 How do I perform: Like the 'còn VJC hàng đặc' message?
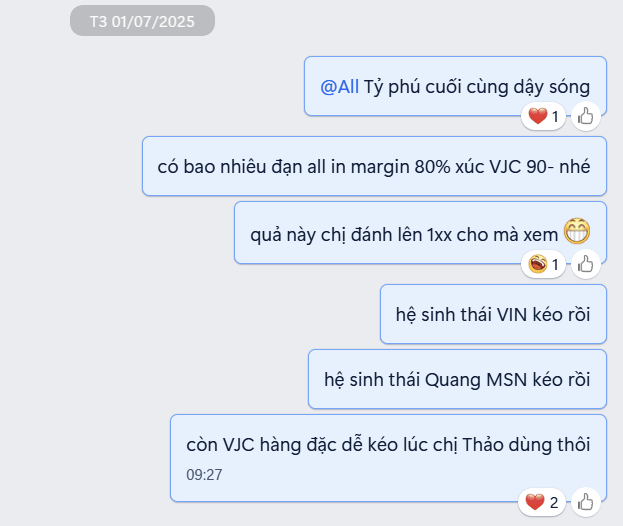click(586, 502)
